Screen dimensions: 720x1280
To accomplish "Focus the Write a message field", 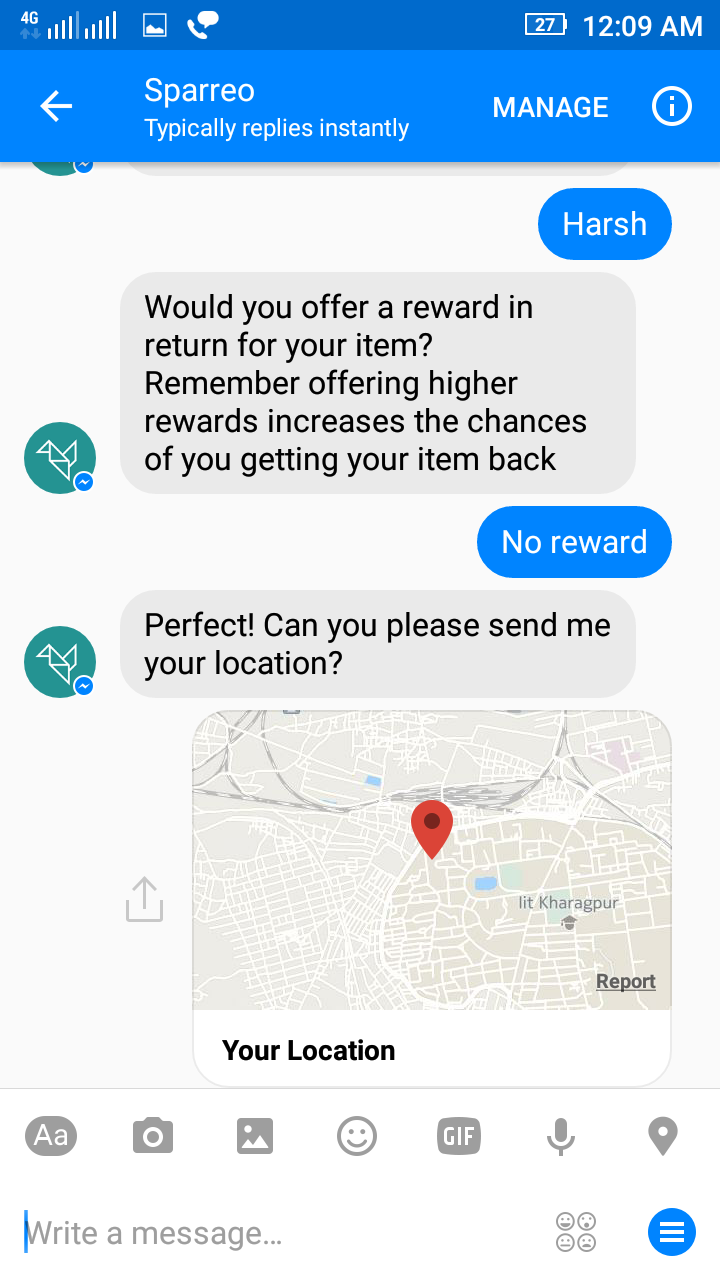I will click(x=280, y=1233).
